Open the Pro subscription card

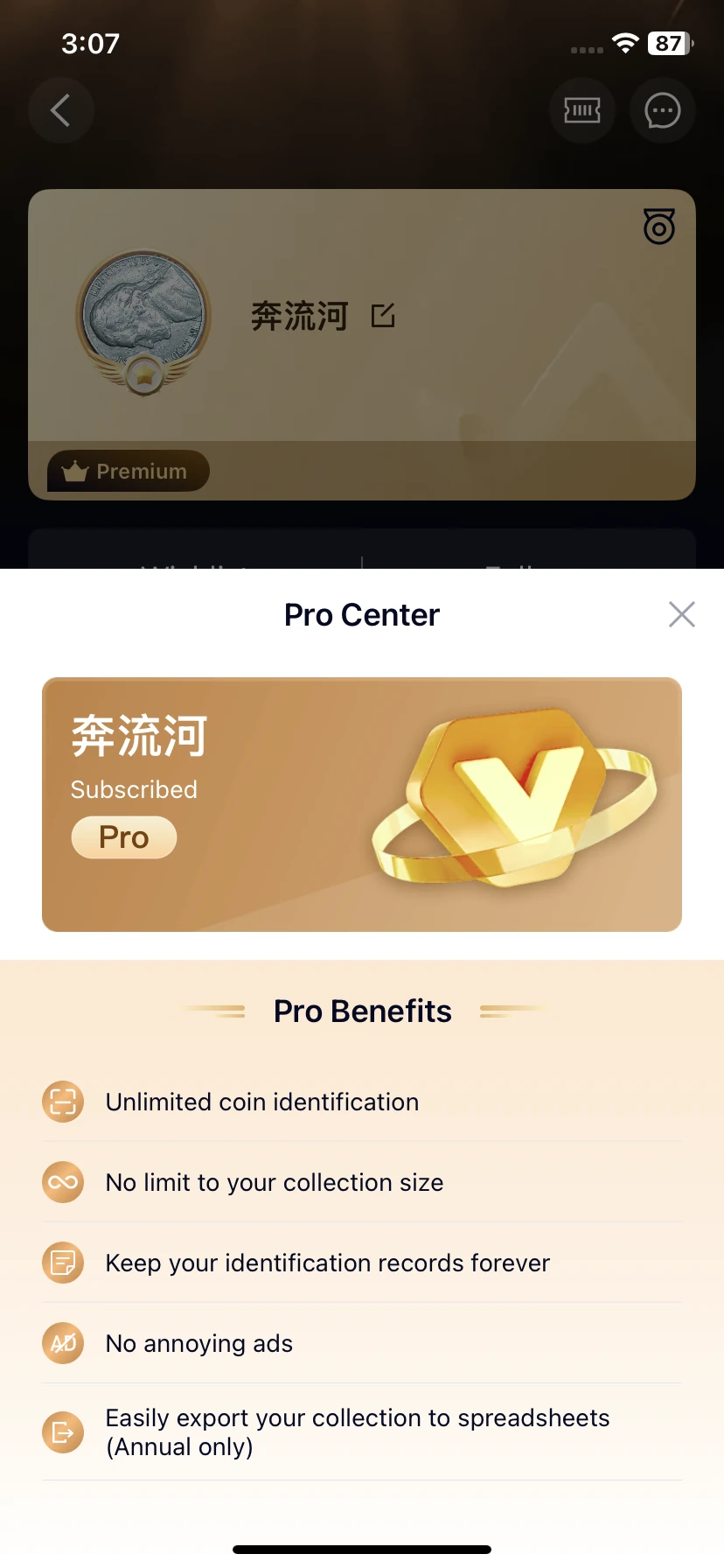[362, 804]
